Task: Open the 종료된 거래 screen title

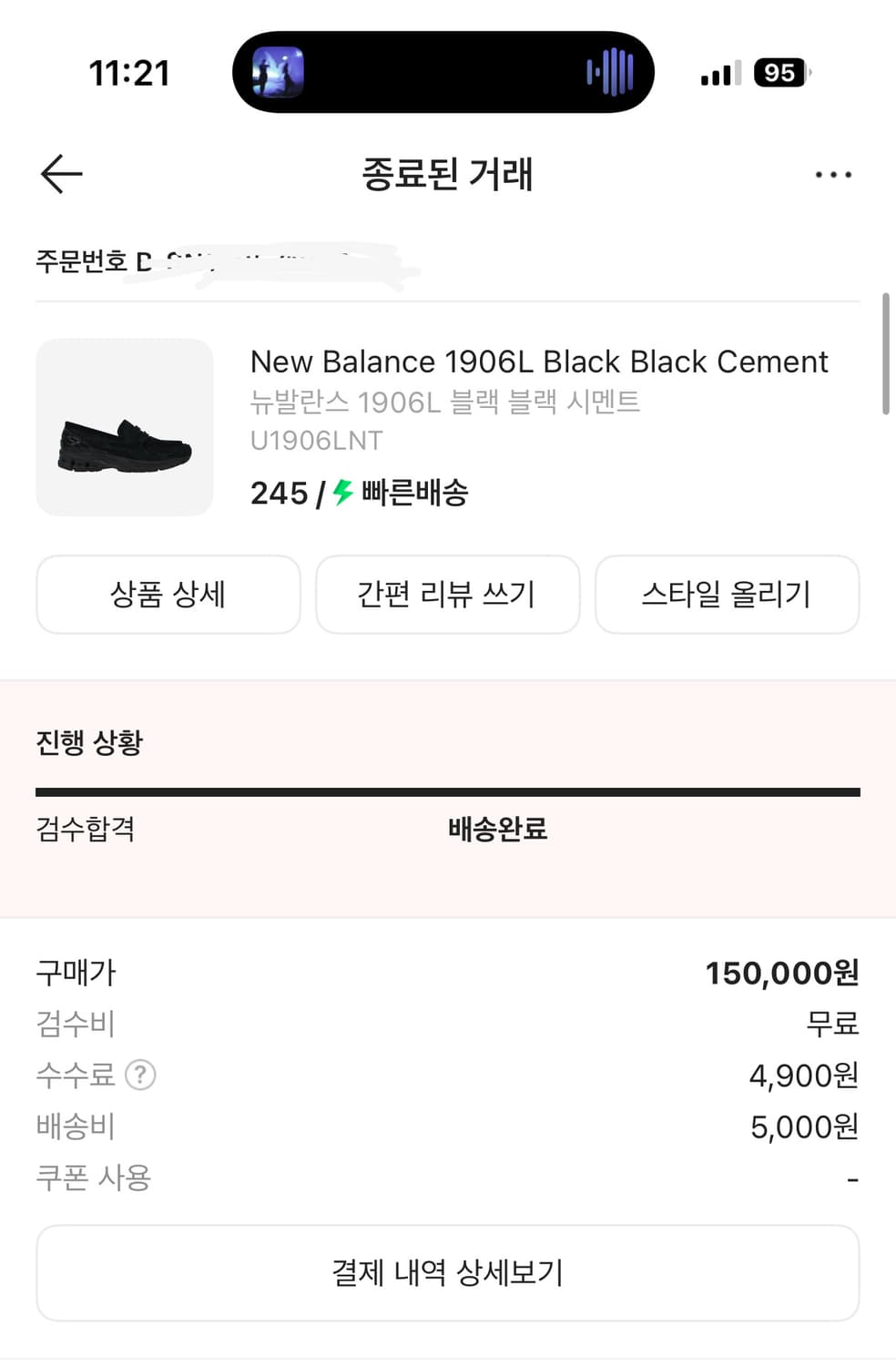Action: click(447, 175)
